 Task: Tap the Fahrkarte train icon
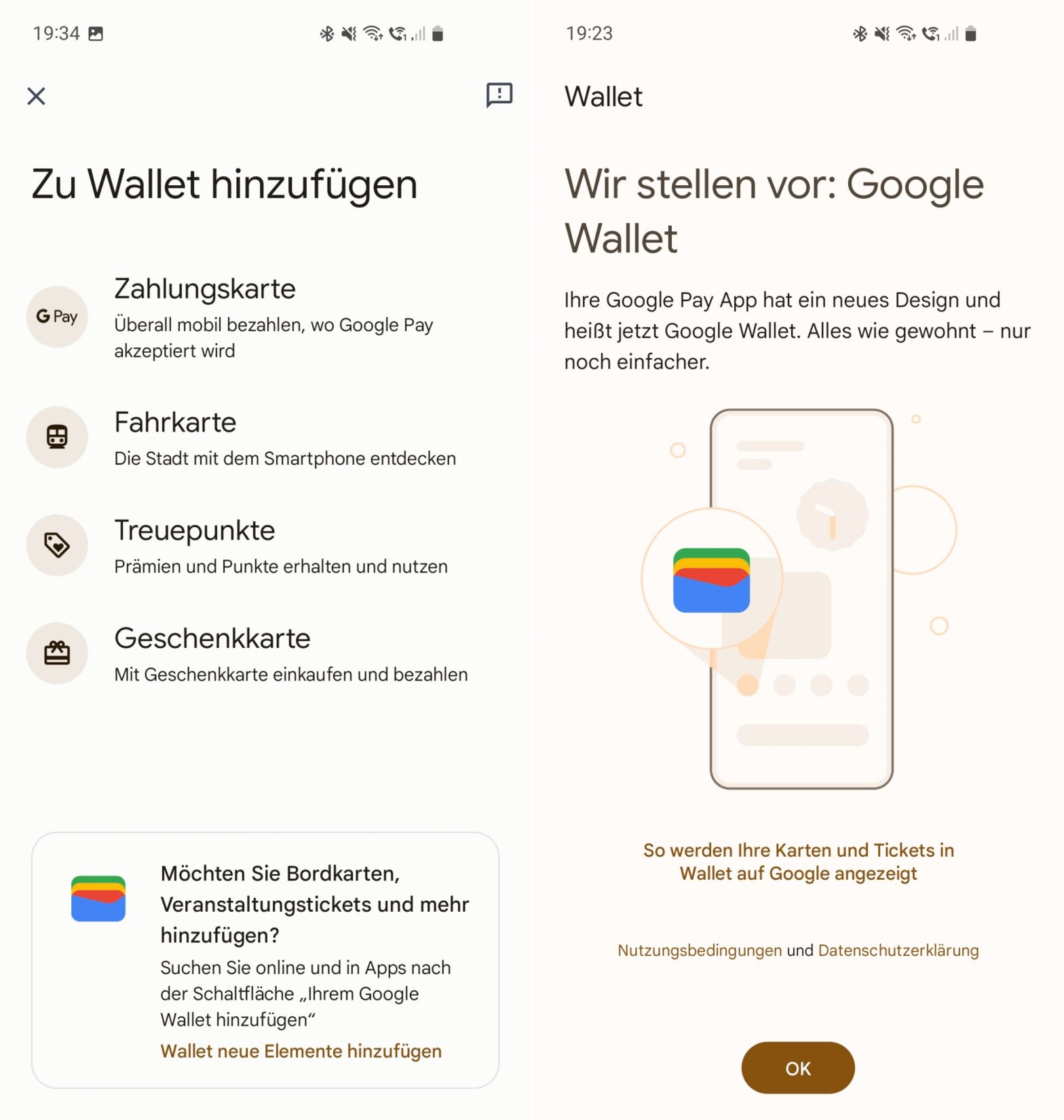pos(57,437)
